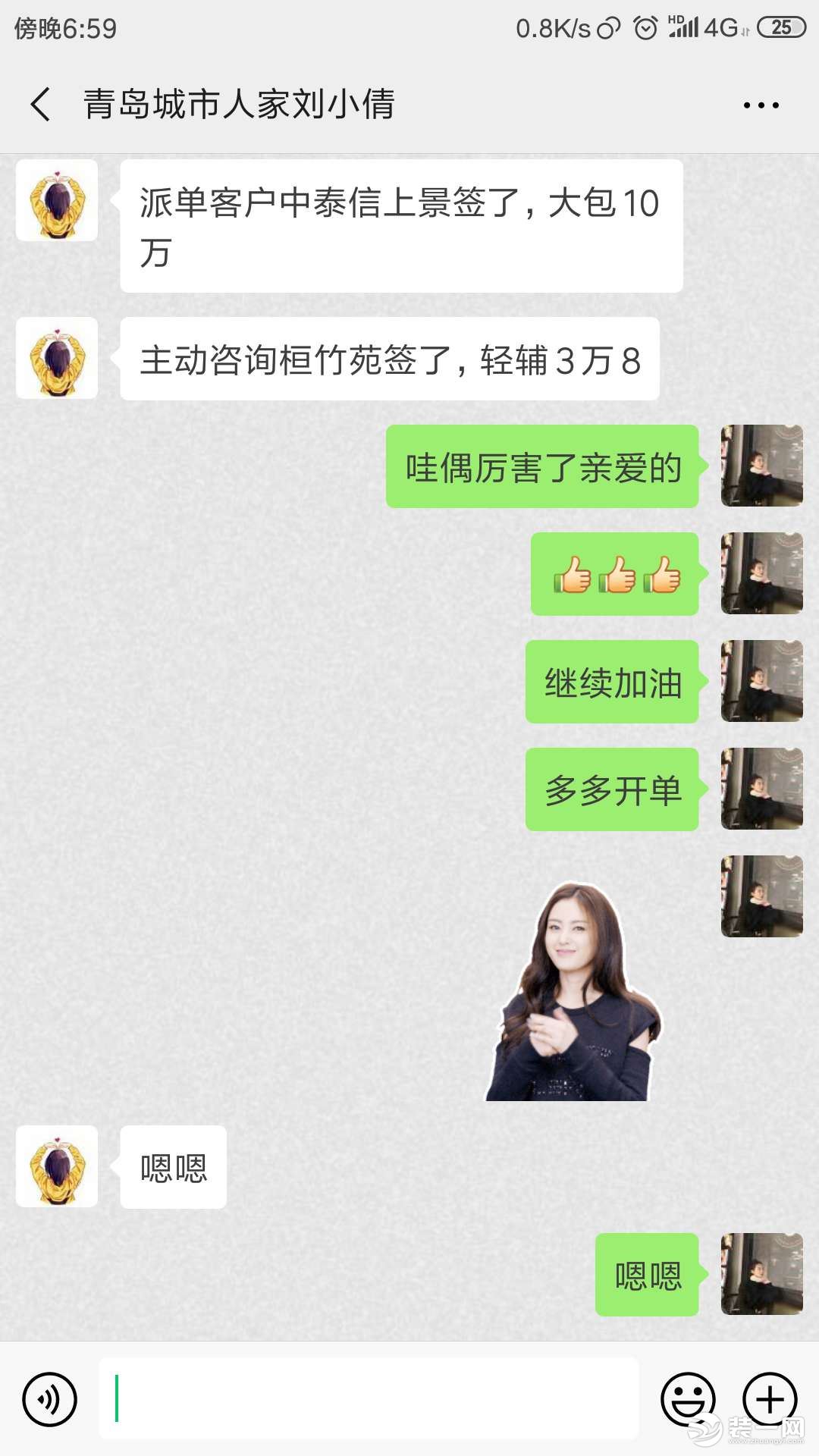This screenshot has width=819, height=1456.
Task: Open contact avatar beside 派单客户 message
Action: click(57, 200)
